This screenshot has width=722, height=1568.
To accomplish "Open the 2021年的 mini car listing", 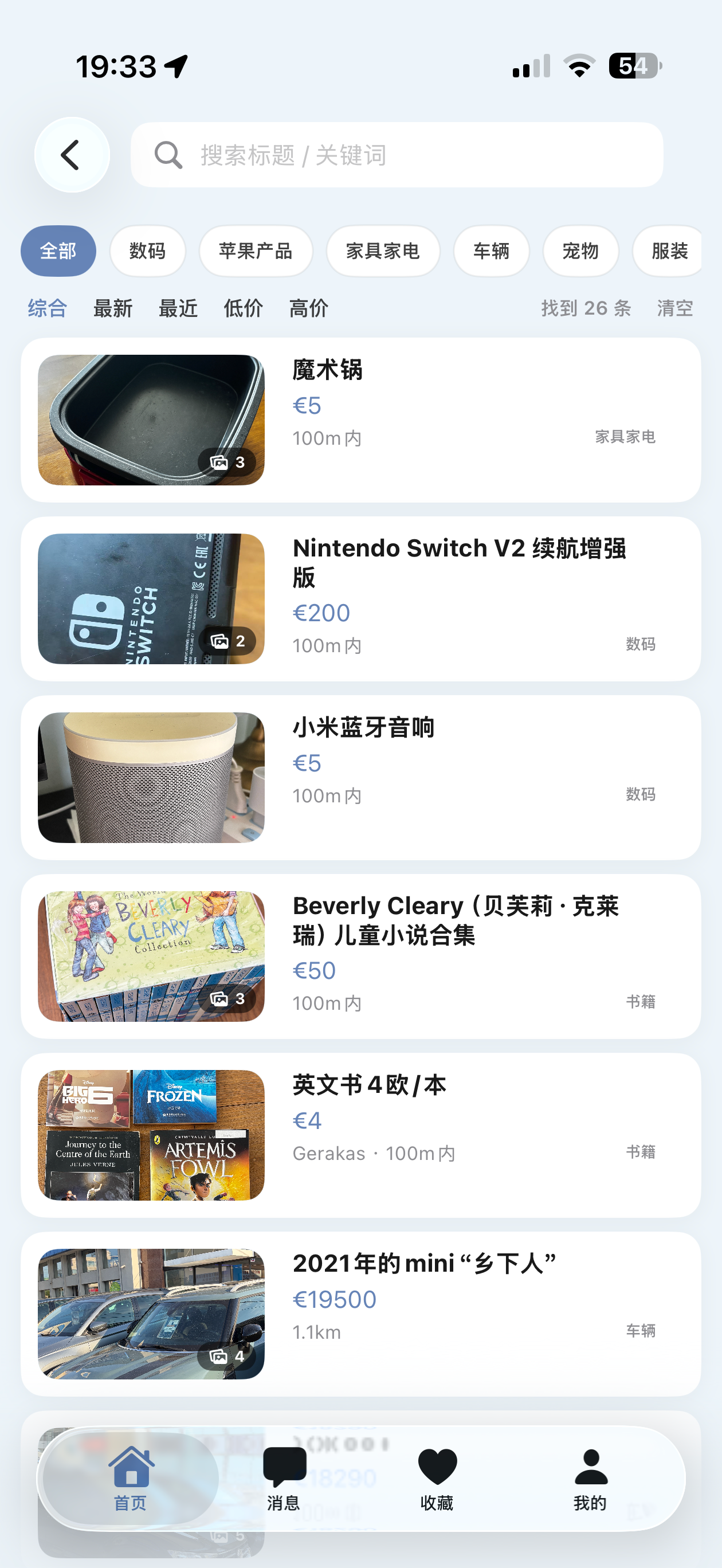I will point(361,1314).
